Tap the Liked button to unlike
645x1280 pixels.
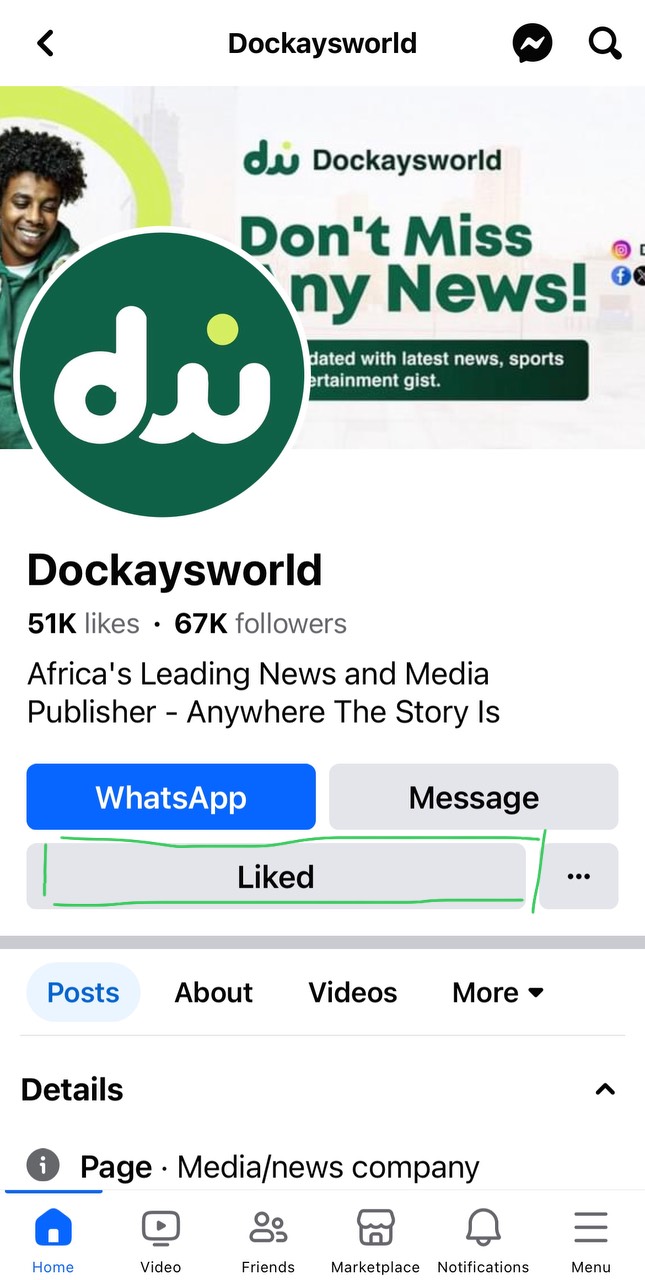pyautogui.click(x=276, y=876)
